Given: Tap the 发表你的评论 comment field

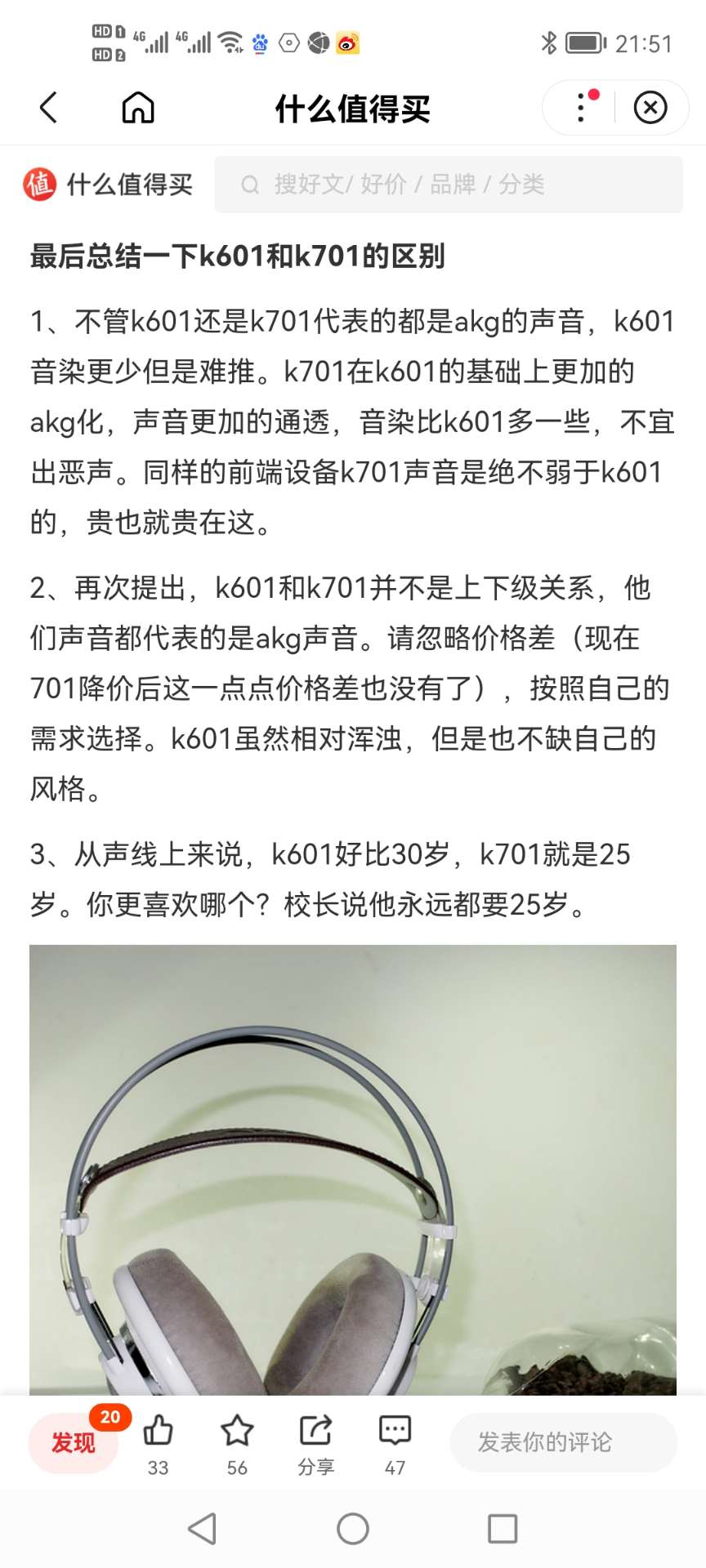Looking at the screenshot, I should 563,1443.
